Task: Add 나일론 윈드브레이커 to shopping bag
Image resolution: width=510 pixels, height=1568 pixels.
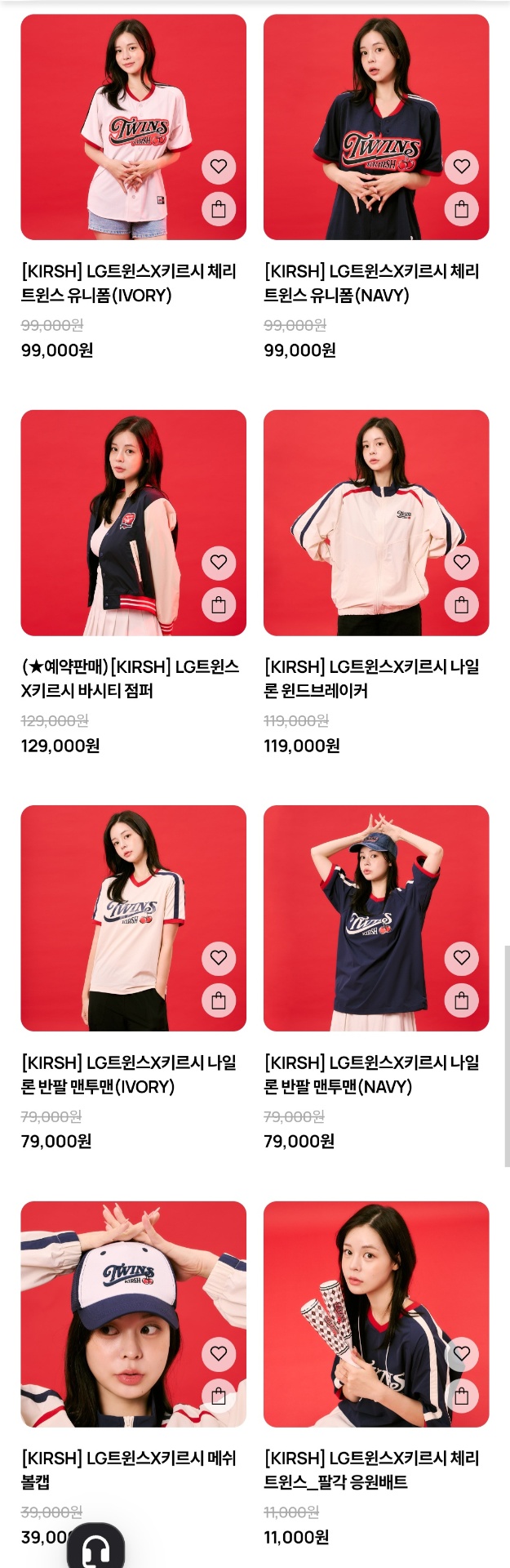Action: coord(462,605)
